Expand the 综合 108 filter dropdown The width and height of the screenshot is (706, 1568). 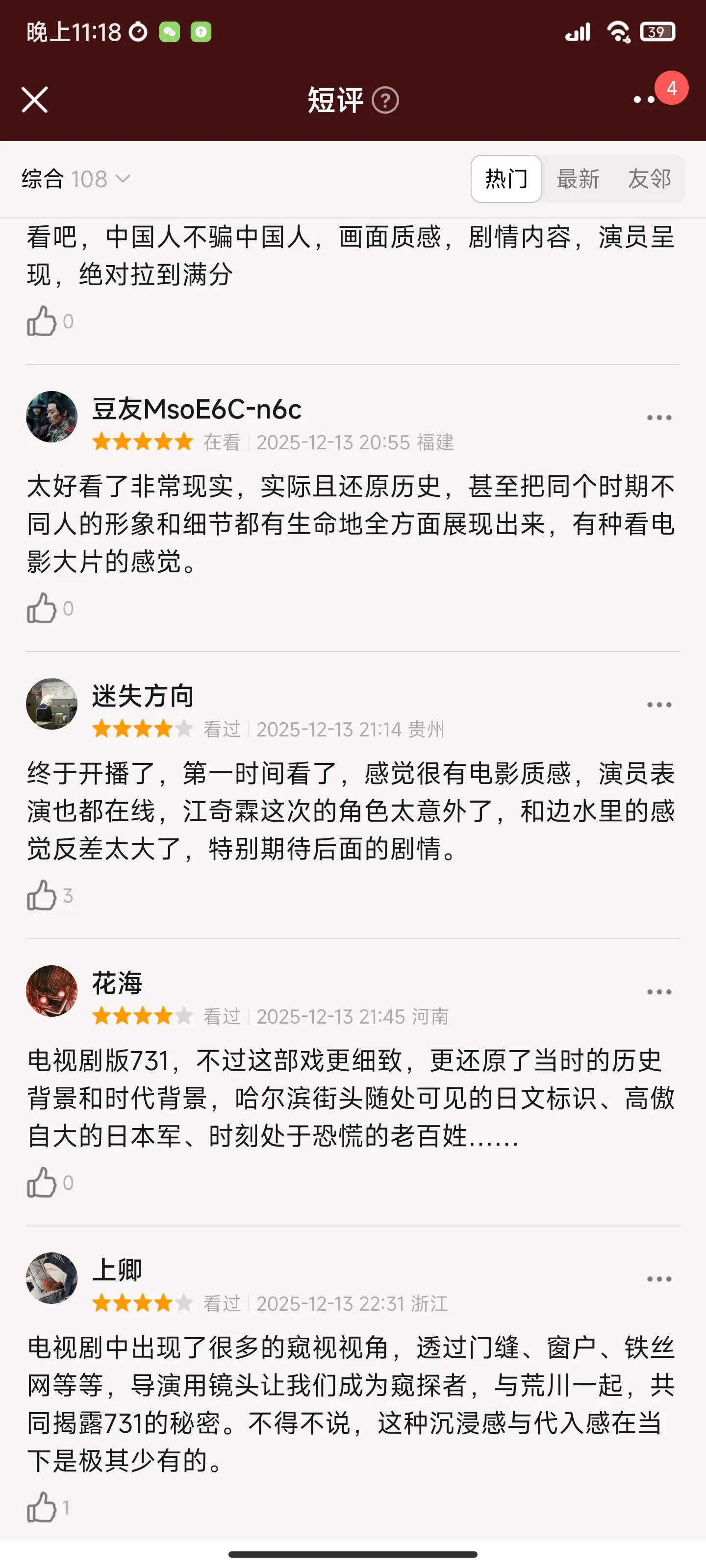pos(76,179)
